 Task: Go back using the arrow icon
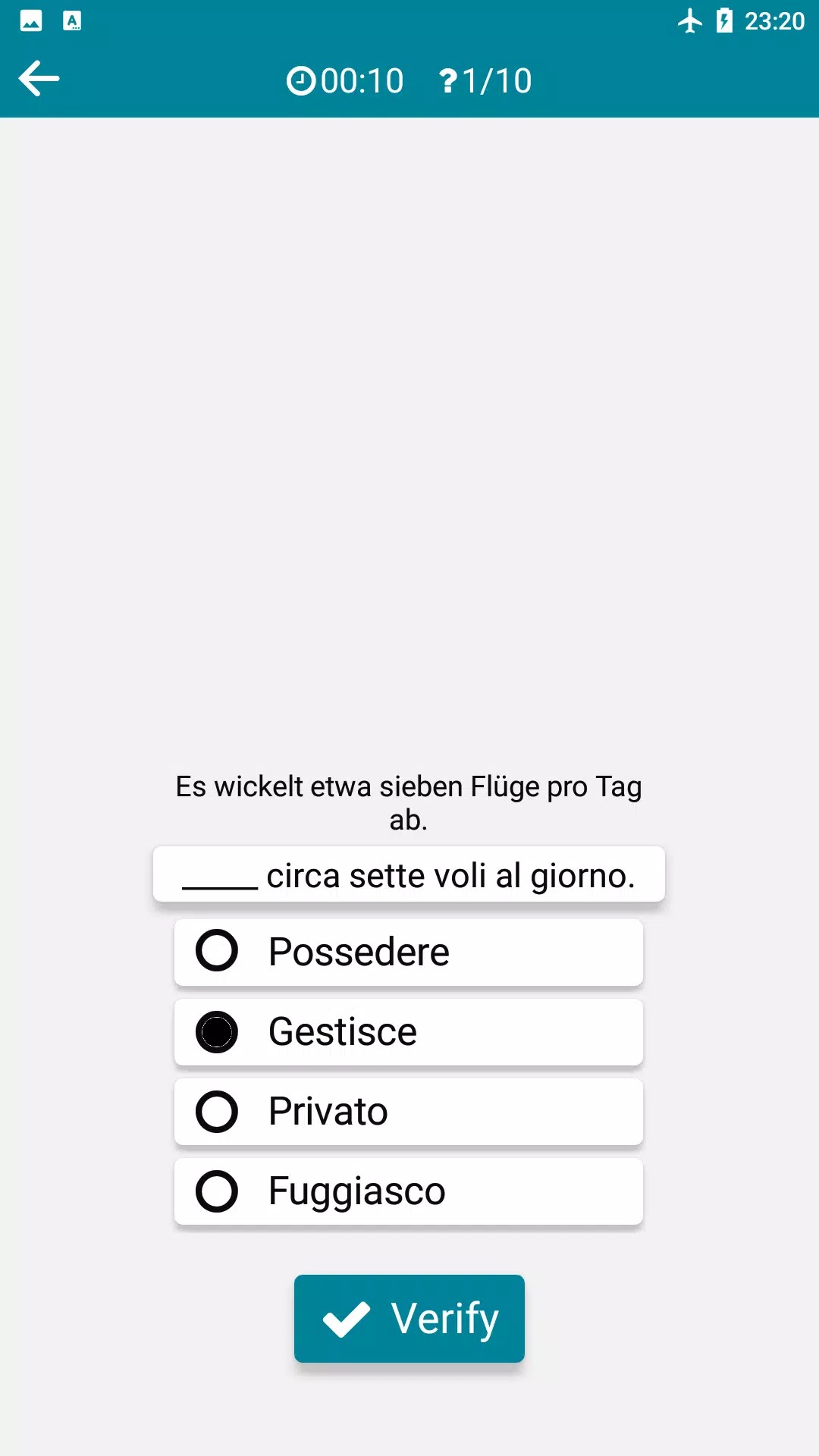pos(39,79)
